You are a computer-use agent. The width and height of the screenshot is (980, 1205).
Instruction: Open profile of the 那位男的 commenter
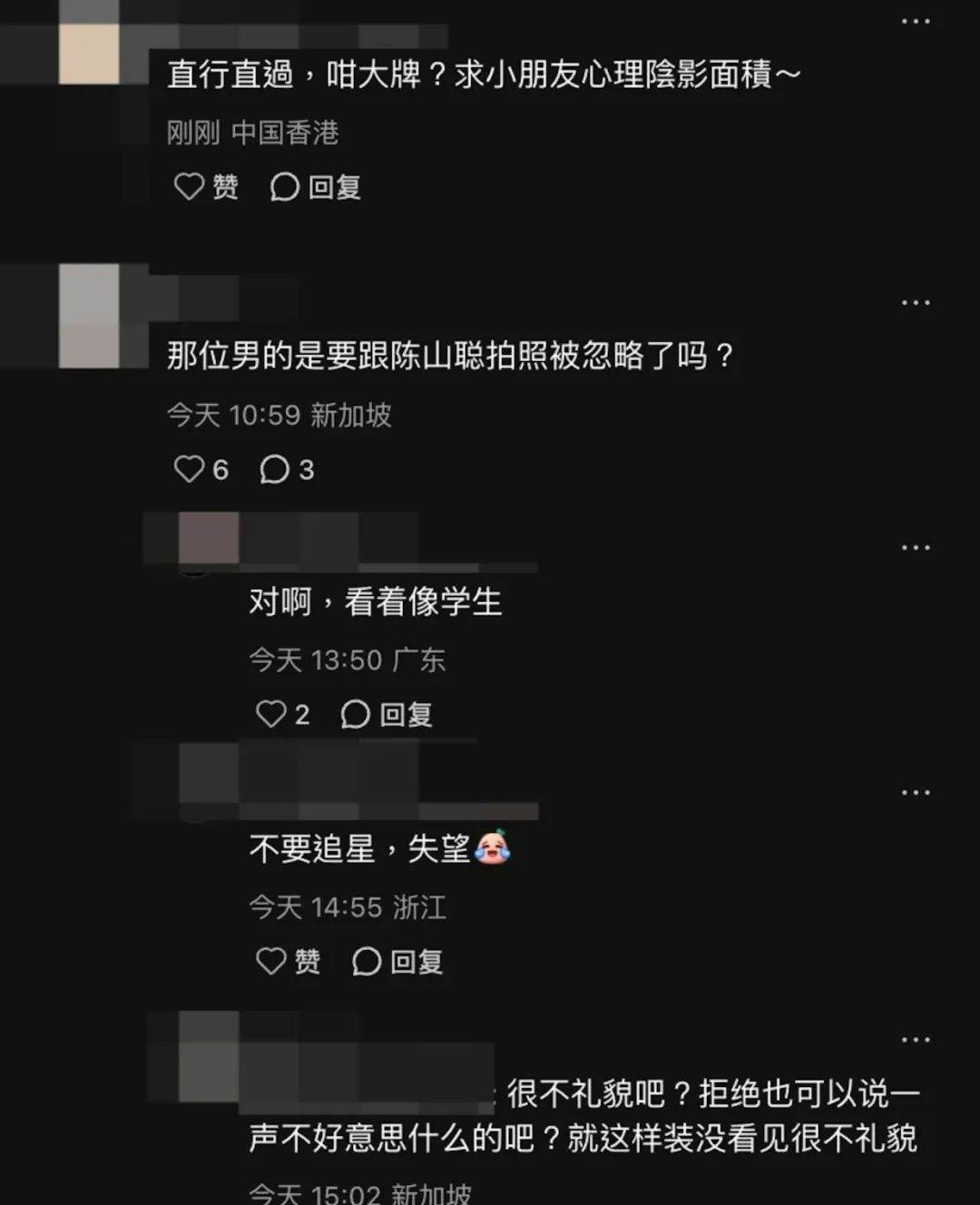(x=89, y=316)
